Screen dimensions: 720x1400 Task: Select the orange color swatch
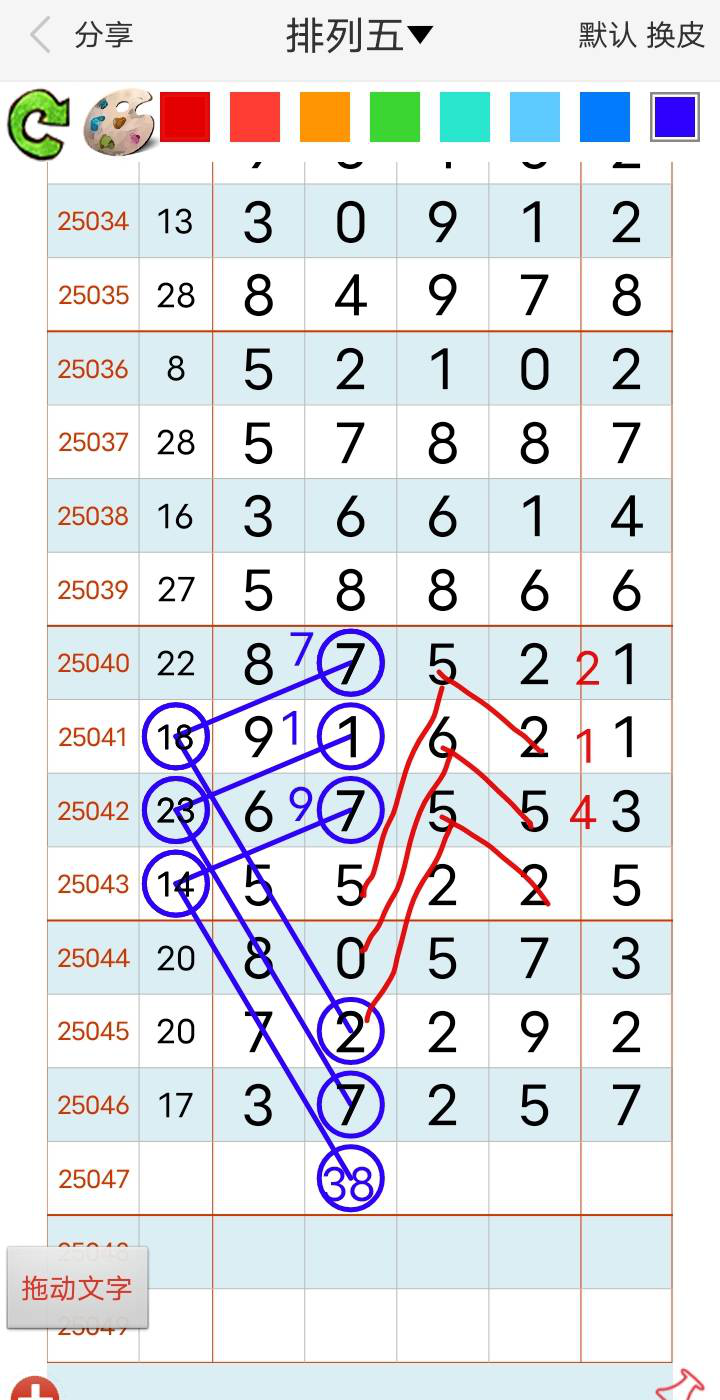coord(325,117)
